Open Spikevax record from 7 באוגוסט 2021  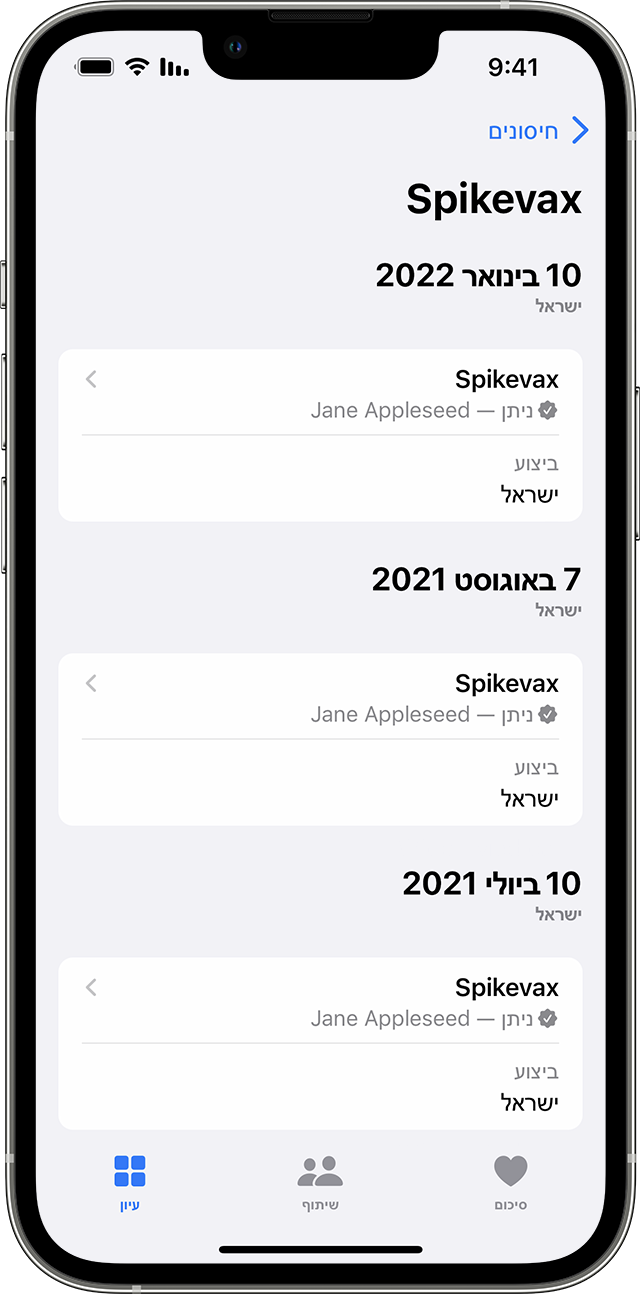[x=320, y=698]
